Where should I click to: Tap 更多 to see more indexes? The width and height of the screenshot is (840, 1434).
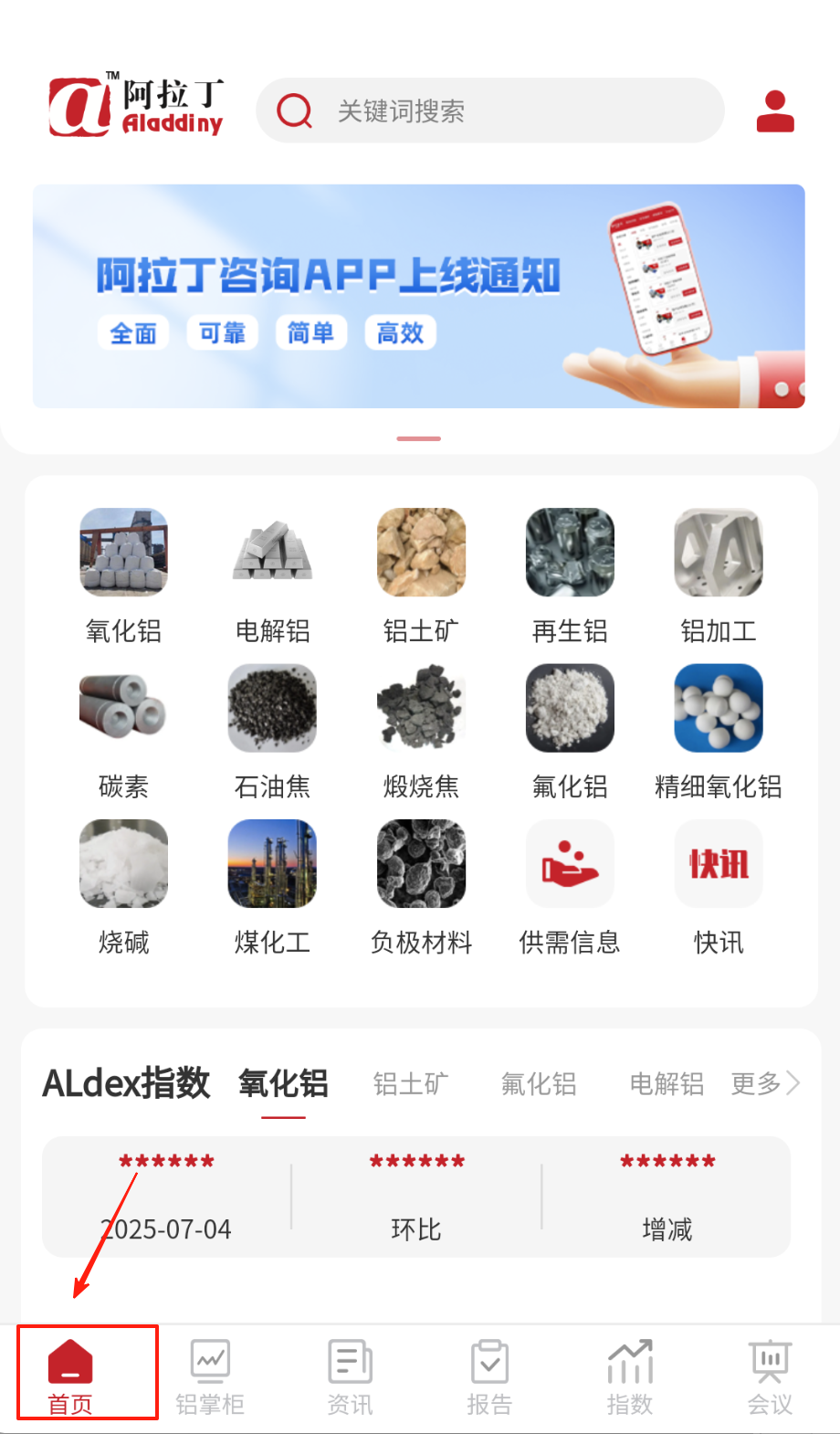765,1084
